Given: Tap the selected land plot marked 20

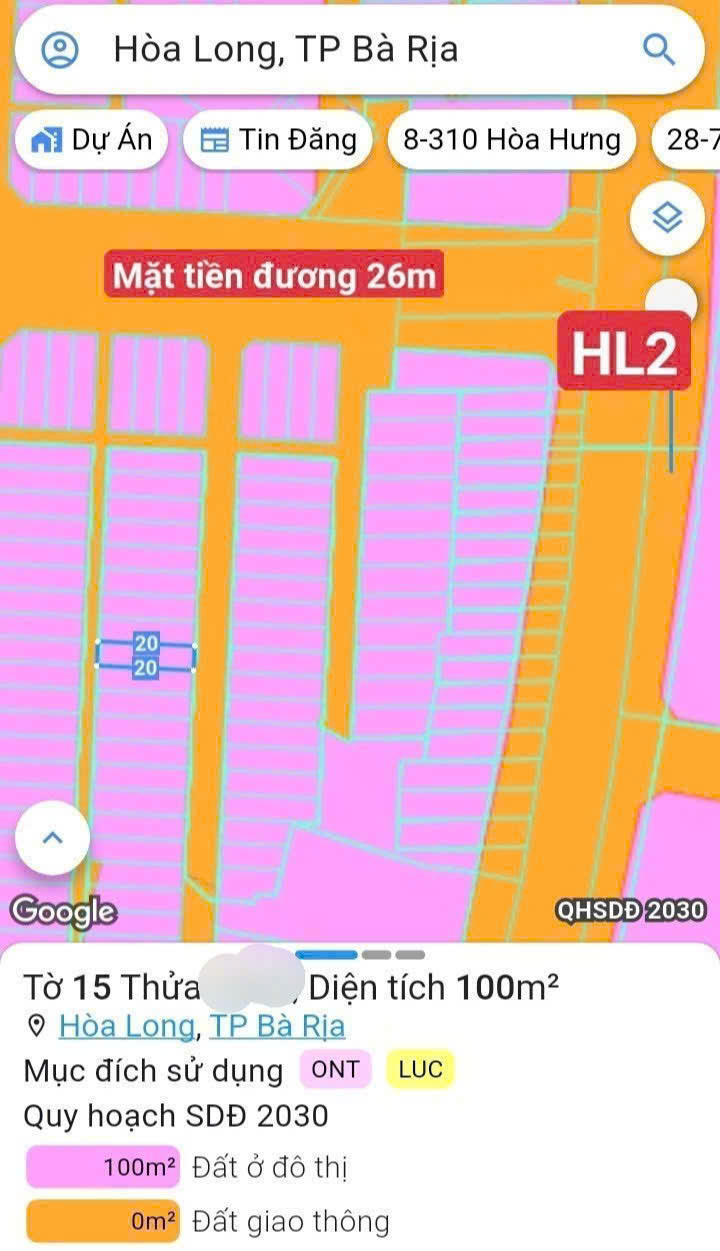Looking at the screenshot, I should pos(146,657).
